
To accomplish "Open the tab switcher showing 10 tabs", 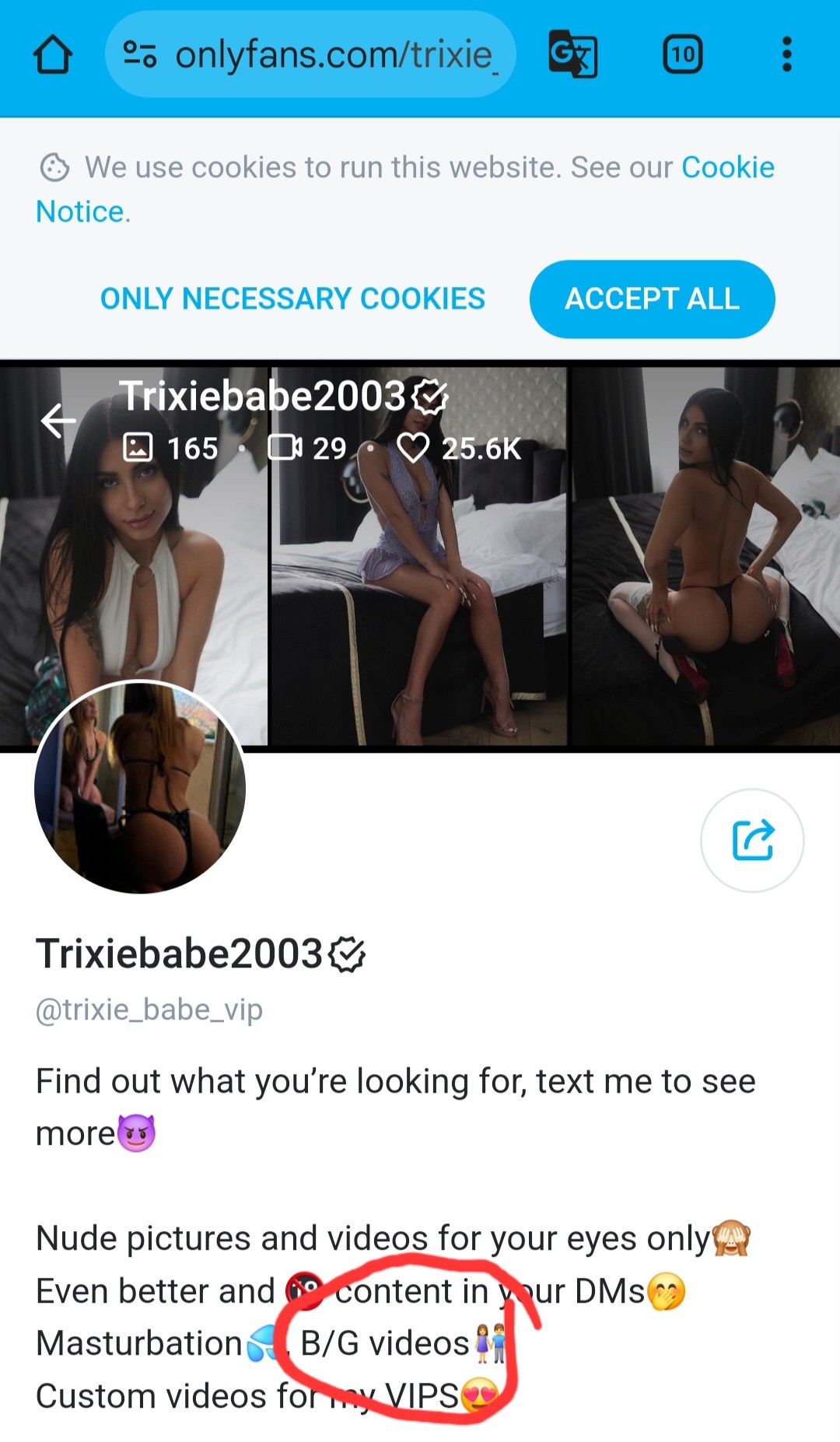I will (683, 54).
